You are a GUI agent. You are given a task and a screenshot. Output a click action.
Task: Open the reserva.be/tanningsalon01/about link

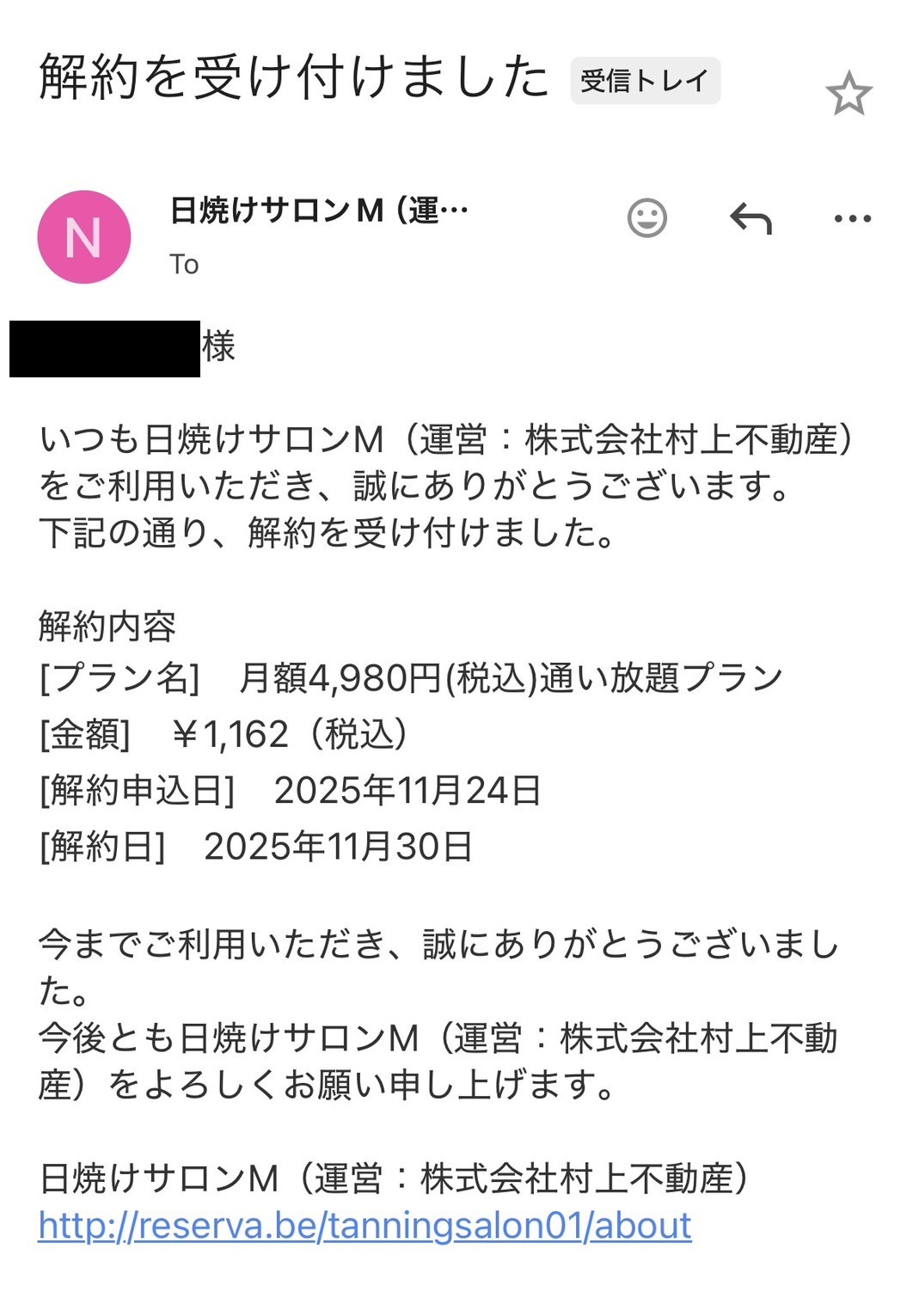[x=365, y=1225]
